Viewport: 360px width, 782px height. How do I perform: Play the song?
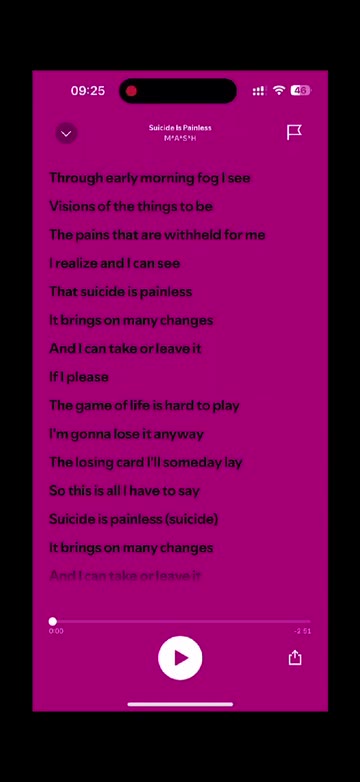(180, 658)
